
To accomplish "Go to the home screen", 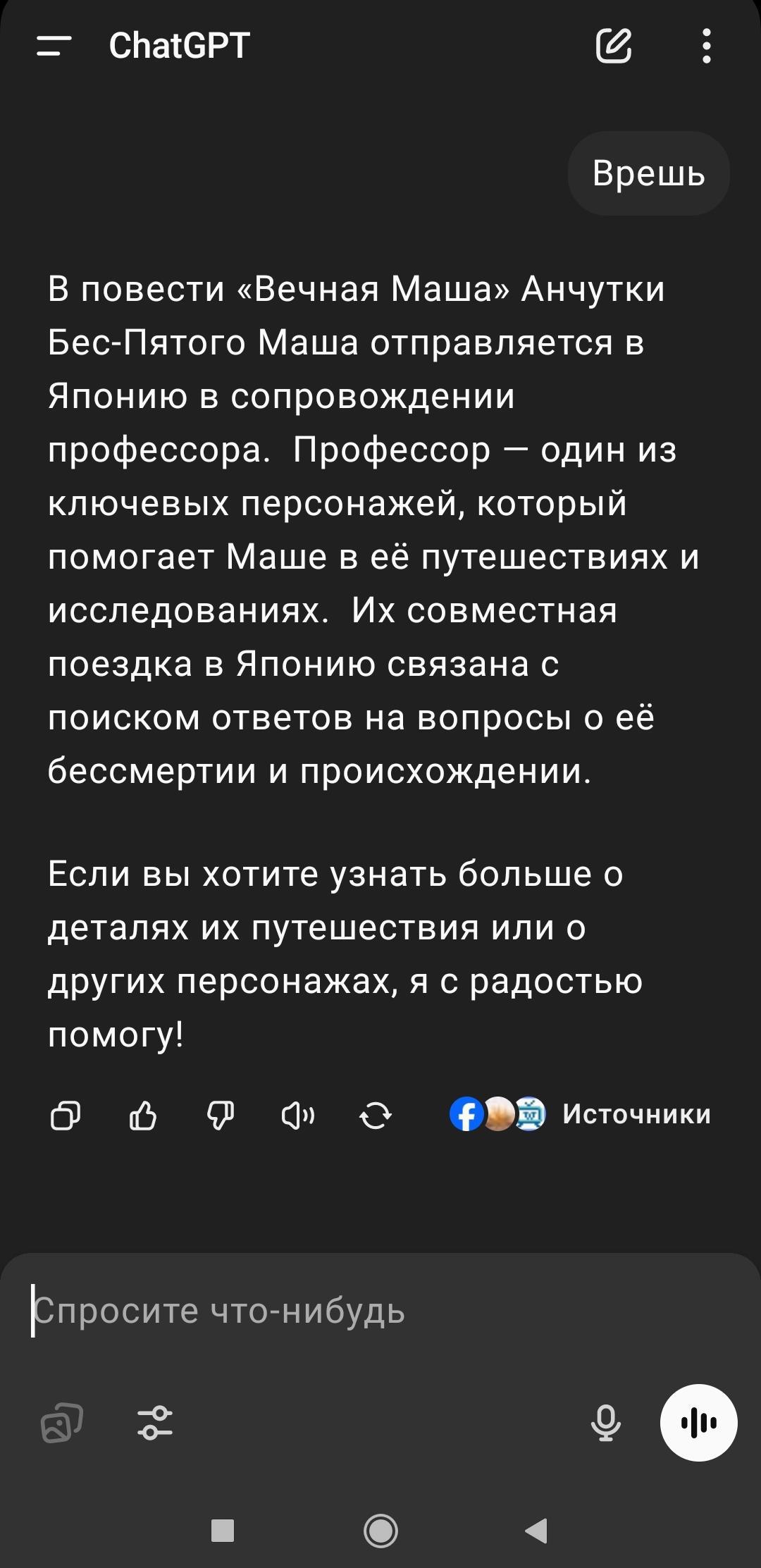I will click(x=380, y=1531).
